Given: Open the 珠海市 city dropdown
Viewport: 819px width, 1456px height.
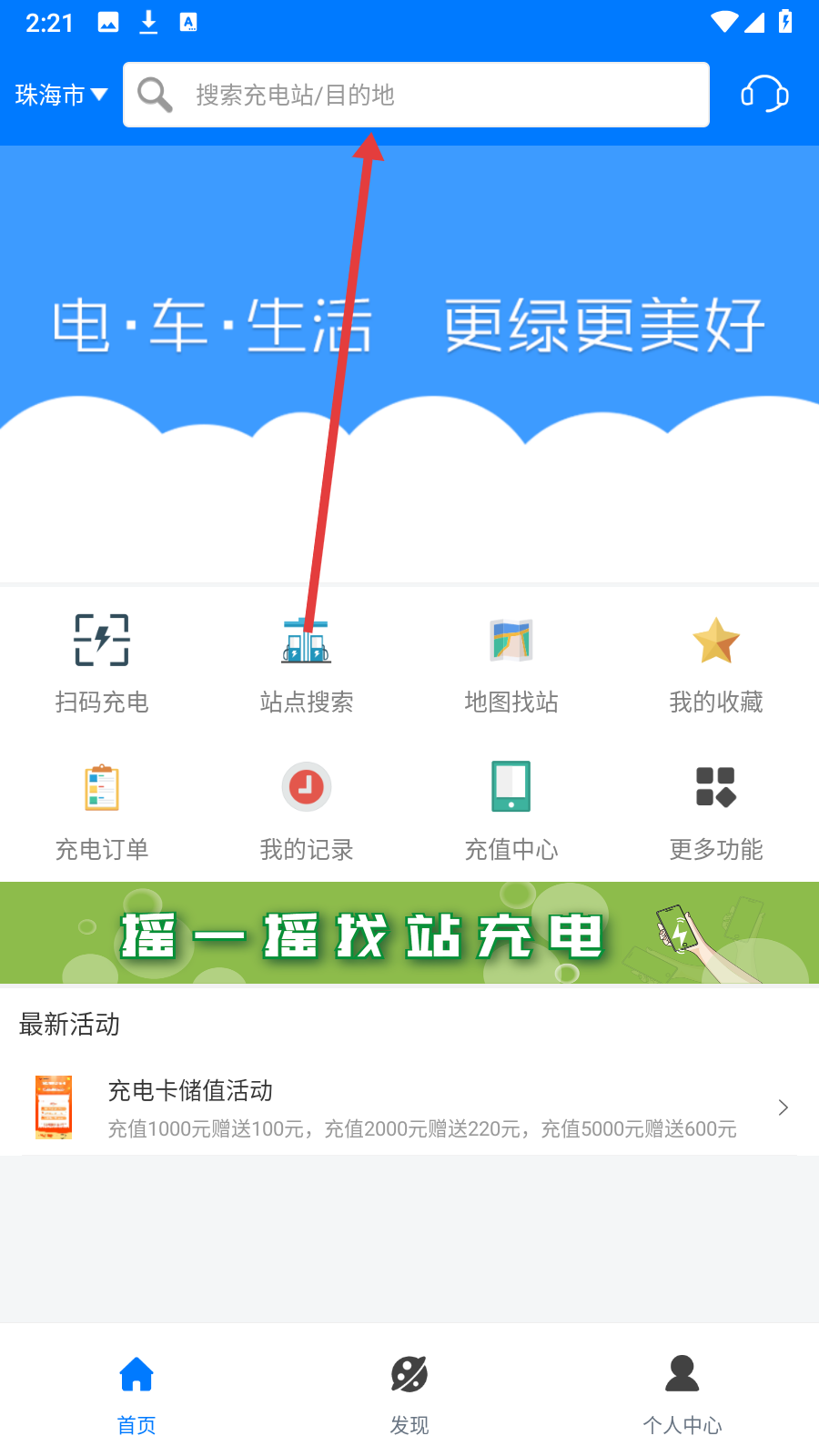Looking at the screenshot, I should [x=61, y=95].
